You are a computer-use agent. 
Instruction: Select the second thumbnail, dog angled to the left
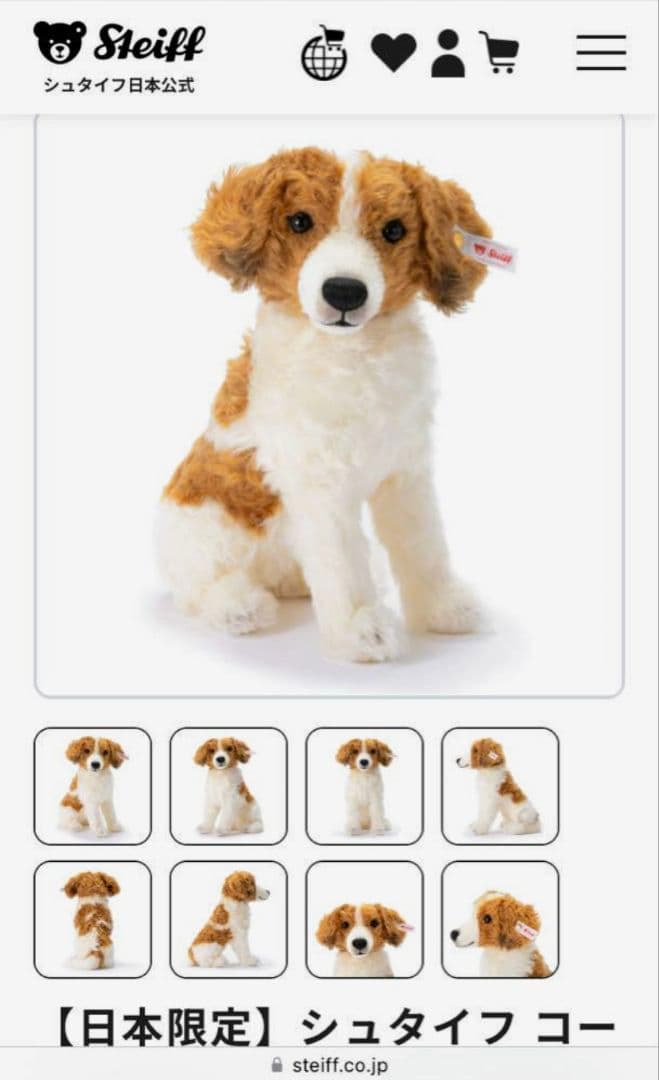pyautogui.click(x=229, y=786)
